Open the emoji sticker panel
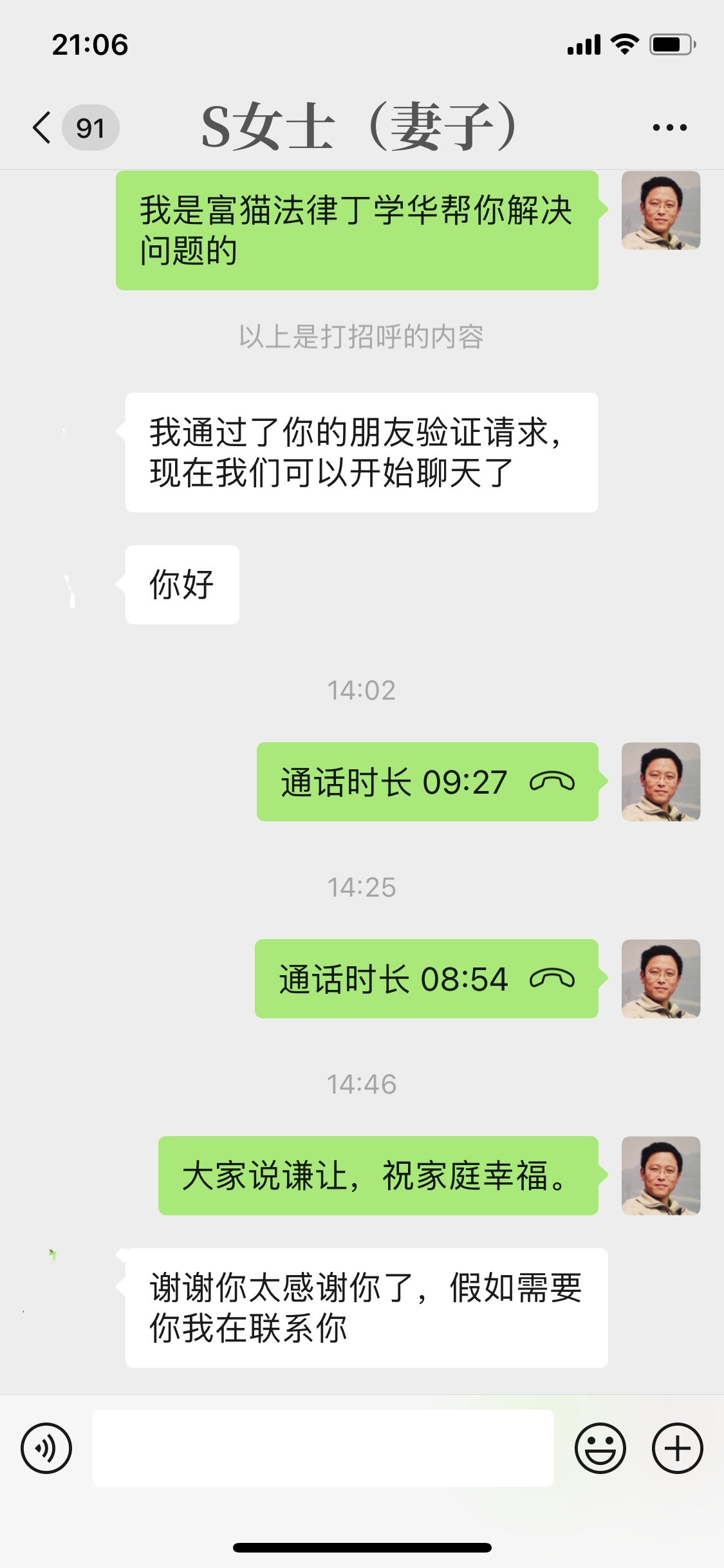The image size is (724, 1568). (600, 1448)
